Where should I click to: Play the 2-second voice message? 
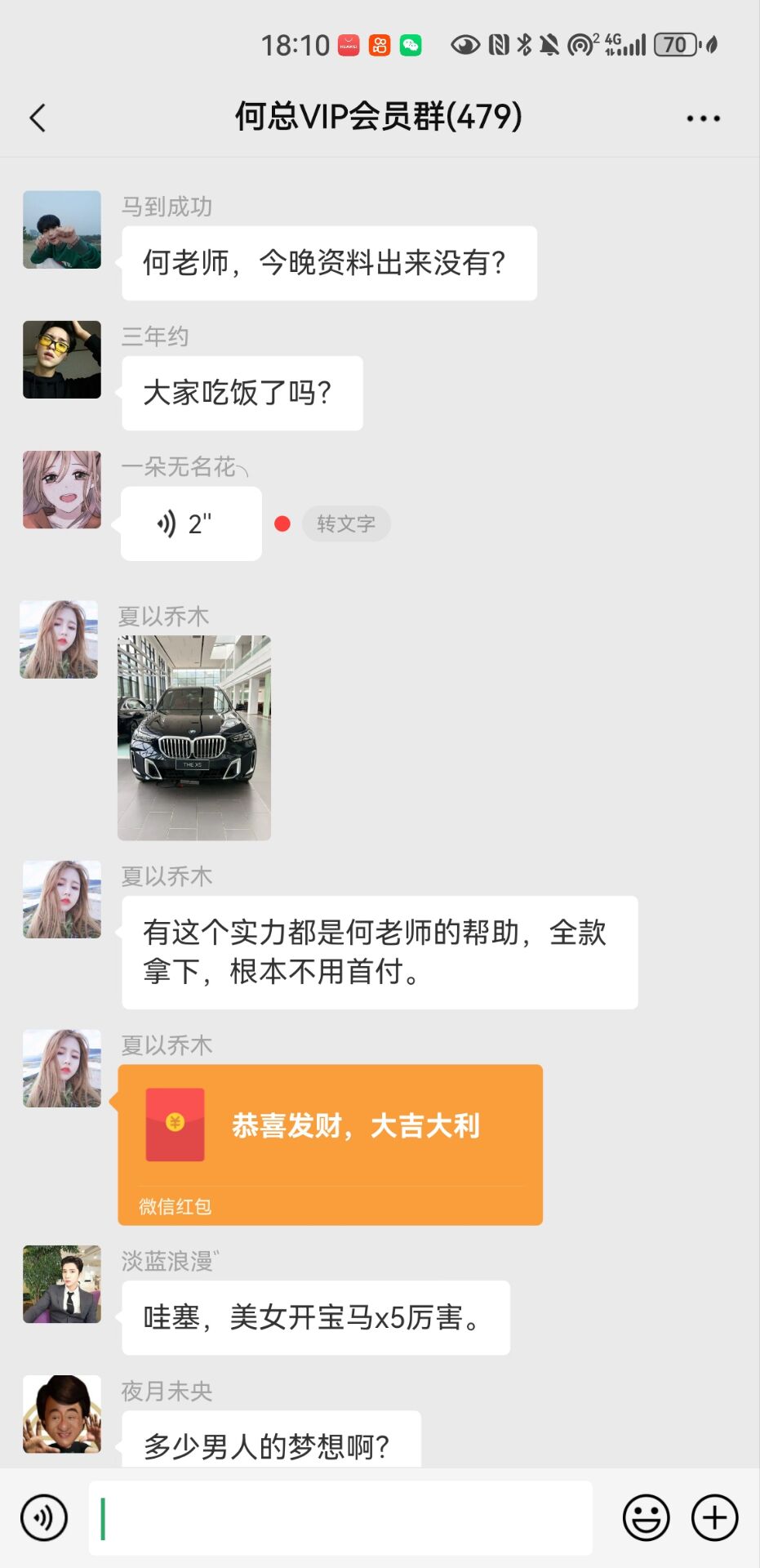click(x=191, y=523)
